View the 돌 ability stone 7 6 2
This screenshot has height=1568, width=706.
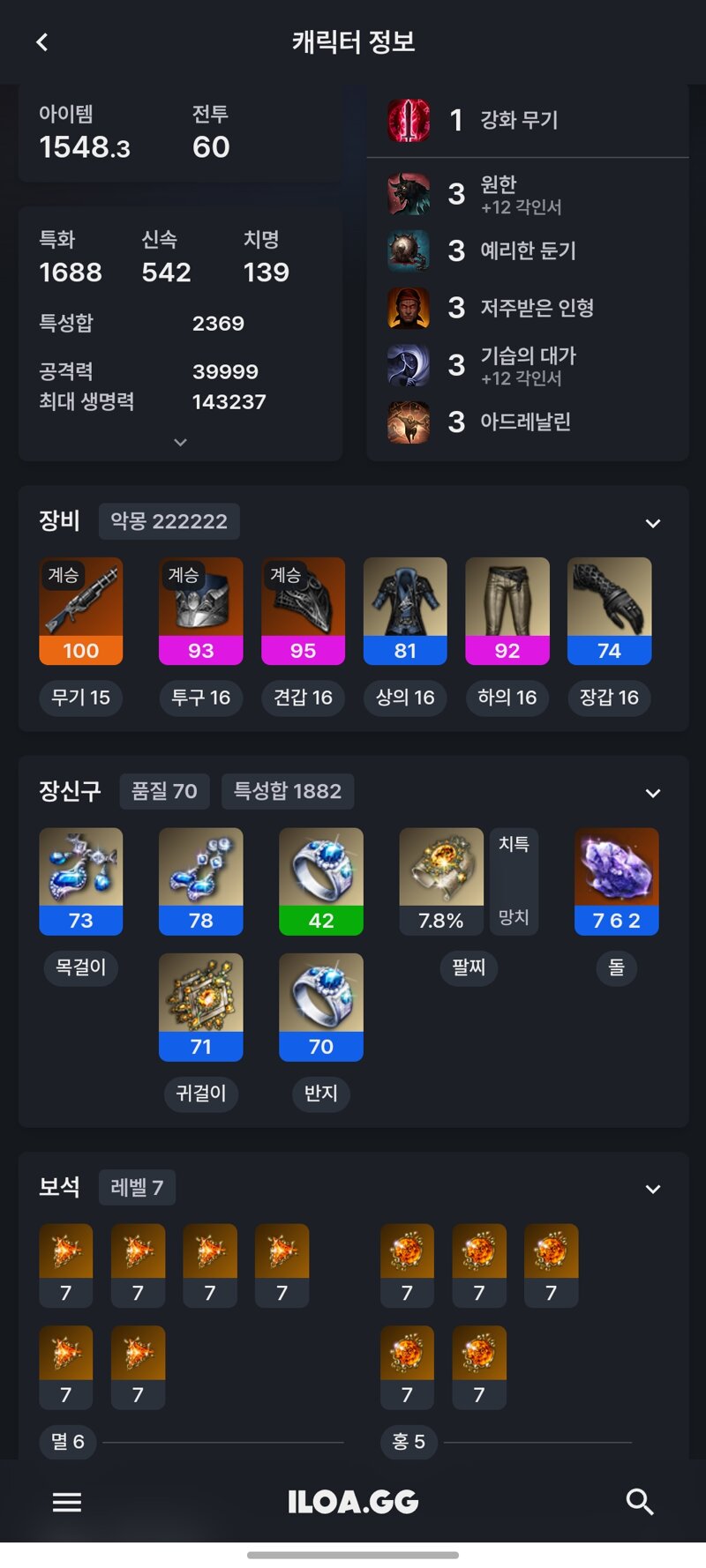point(616,880)
